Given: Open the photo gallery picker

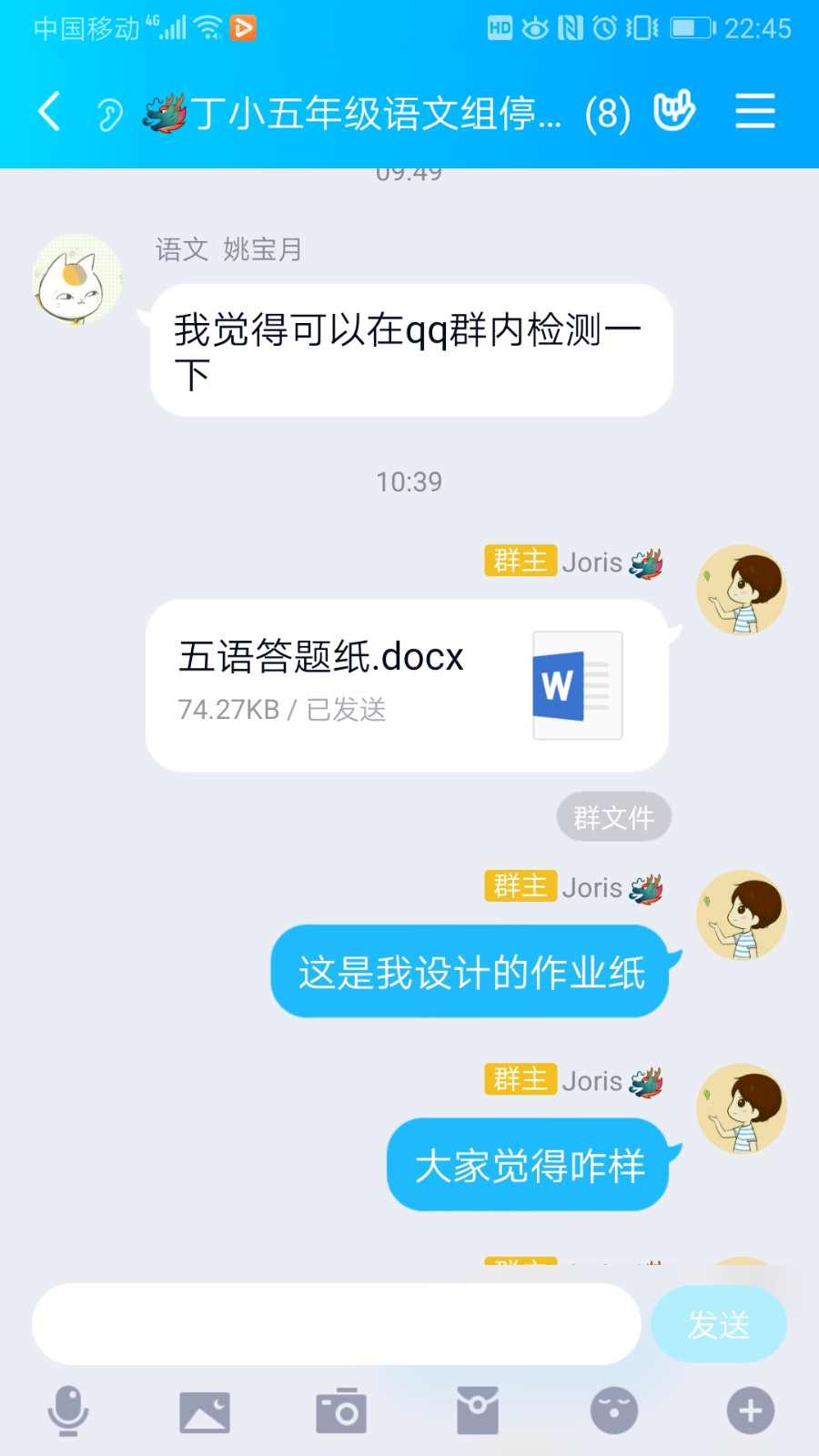Looking at the screenshot, I should [x=205, y=1411].
